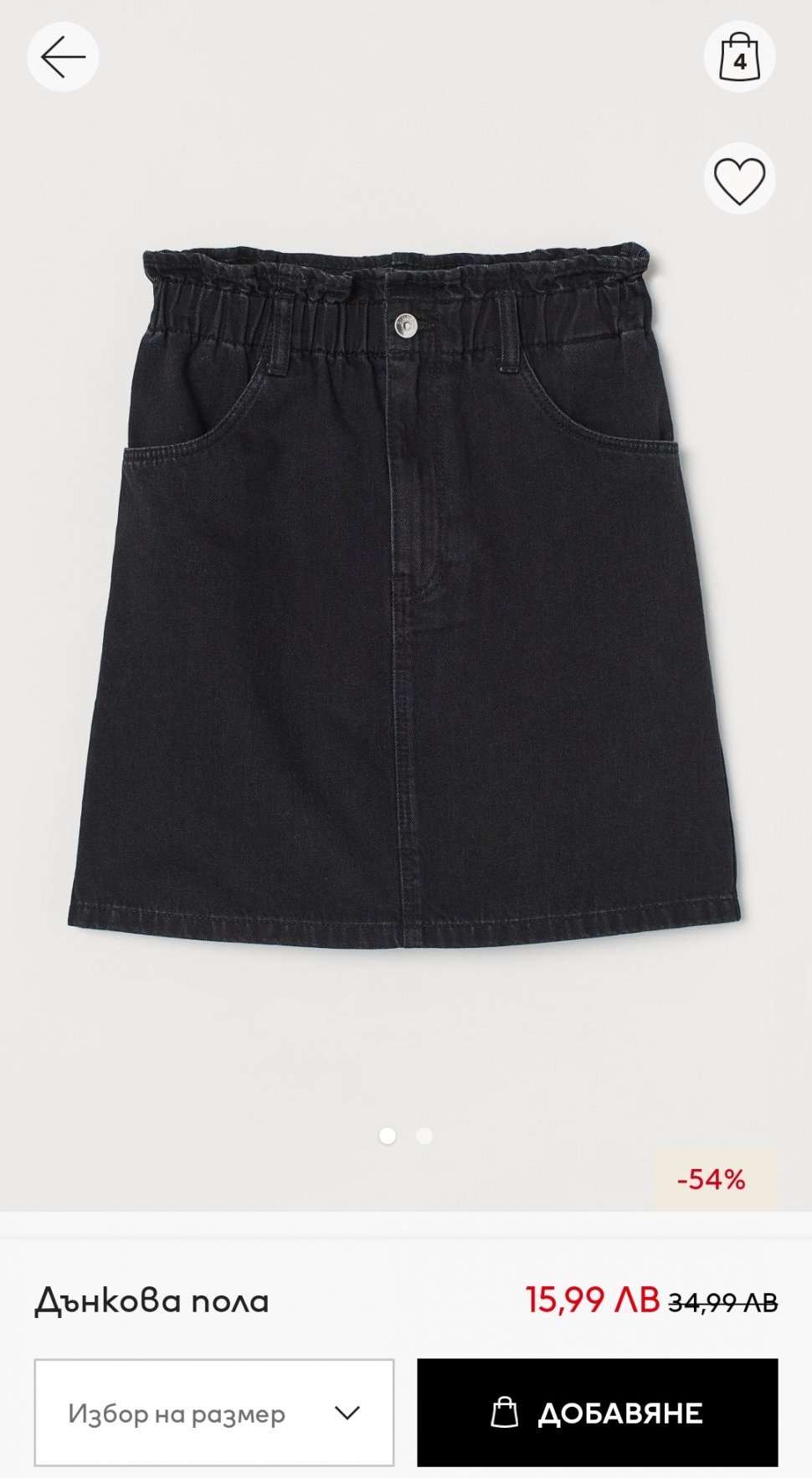Image resolution: width=812 pixels, height=1478 pixels.
Task: Open the shopping bag with 4 items
Action: pos(739,57)
